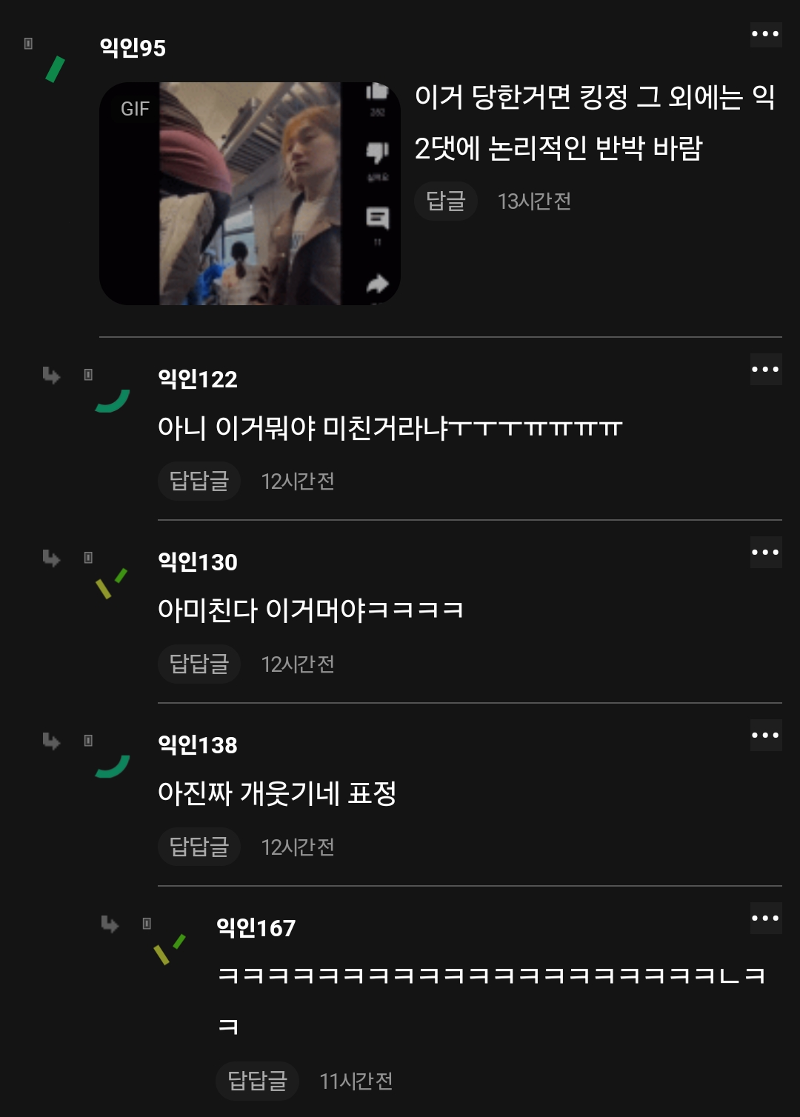
Task: Open more options for 익인122's reply
Action: tap(765, 370)
